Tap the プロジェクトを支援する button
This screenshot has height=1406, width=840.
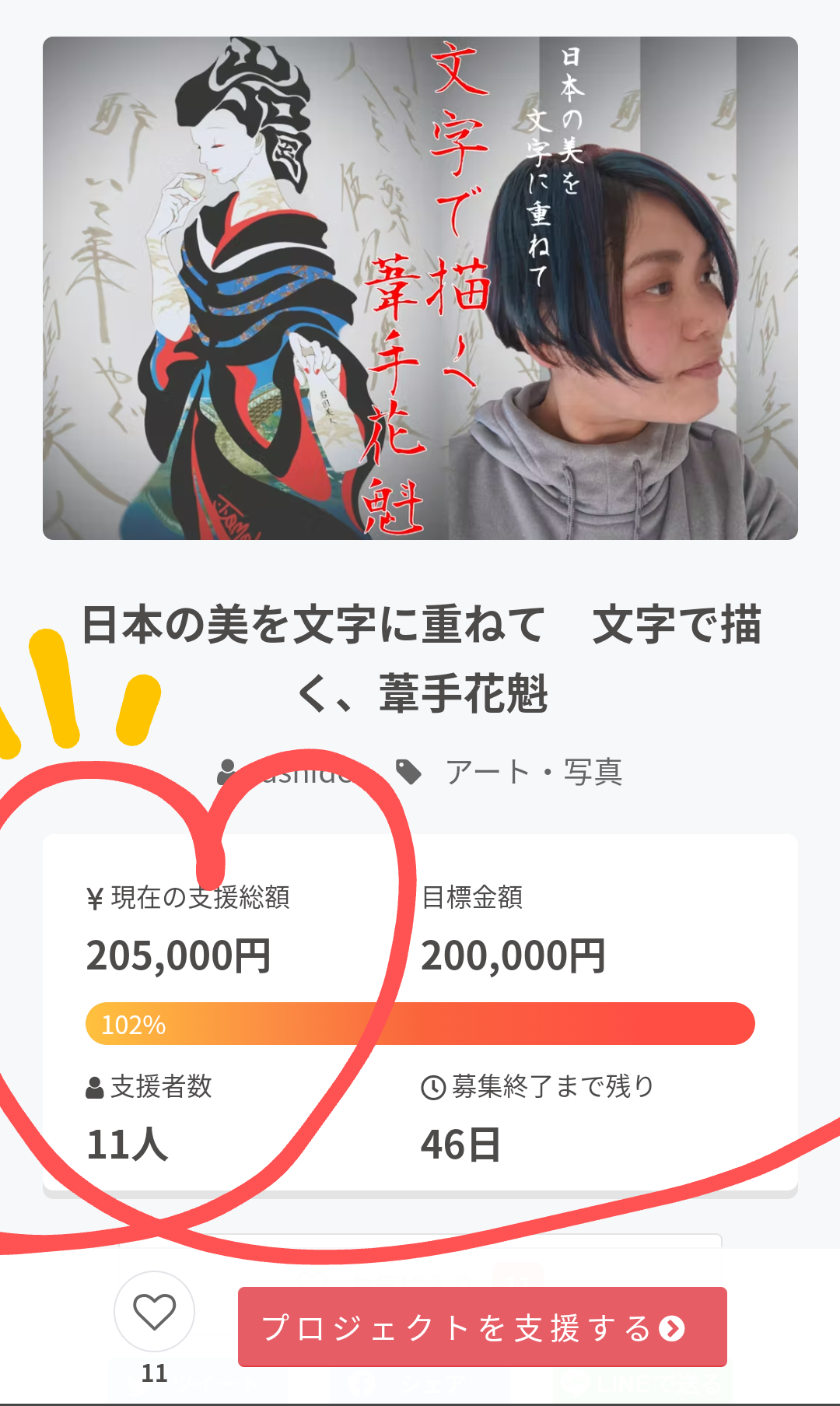[x=482, y=1327]
